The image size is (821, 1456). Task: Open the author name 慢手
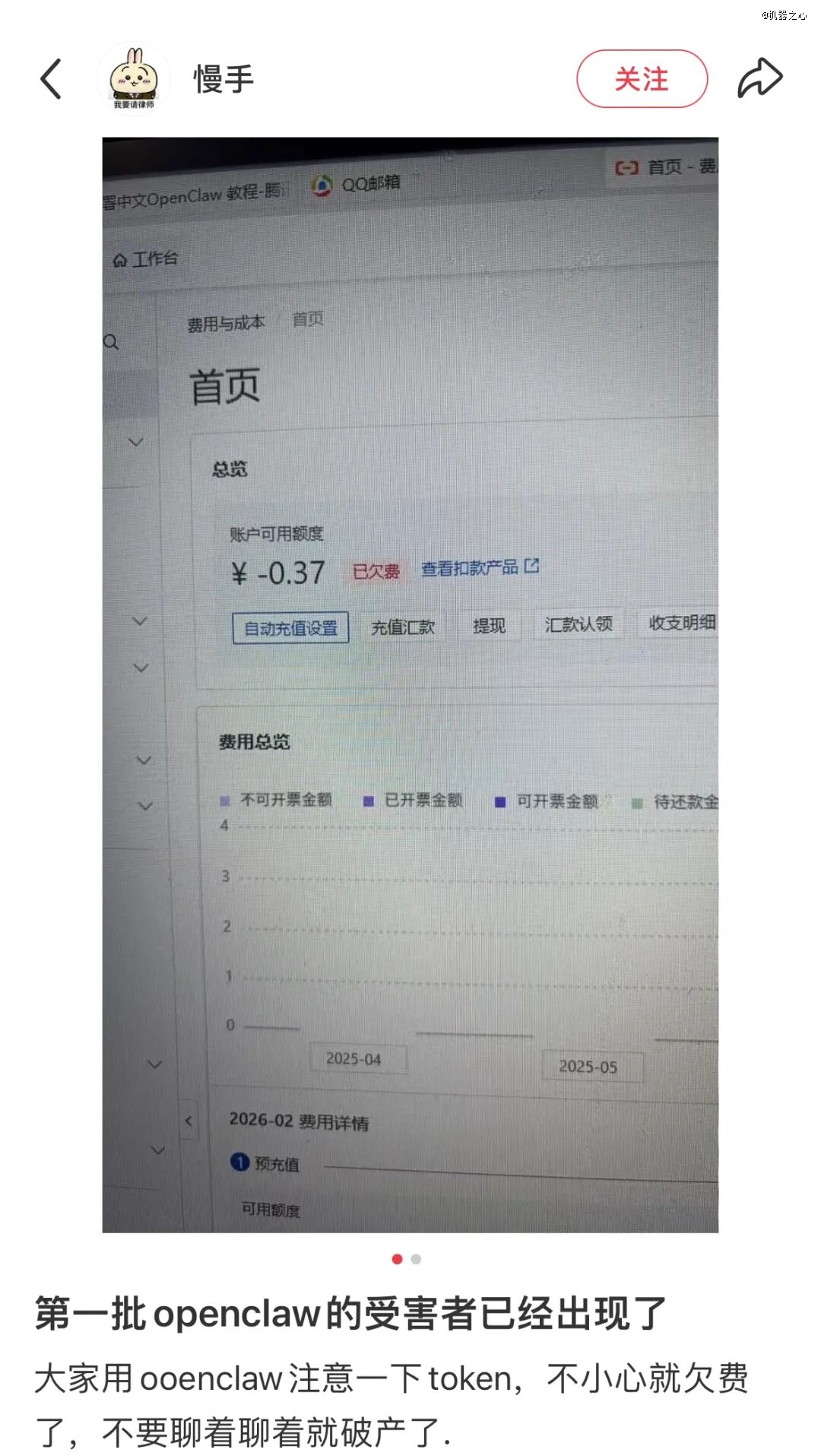tap(223, 79)
